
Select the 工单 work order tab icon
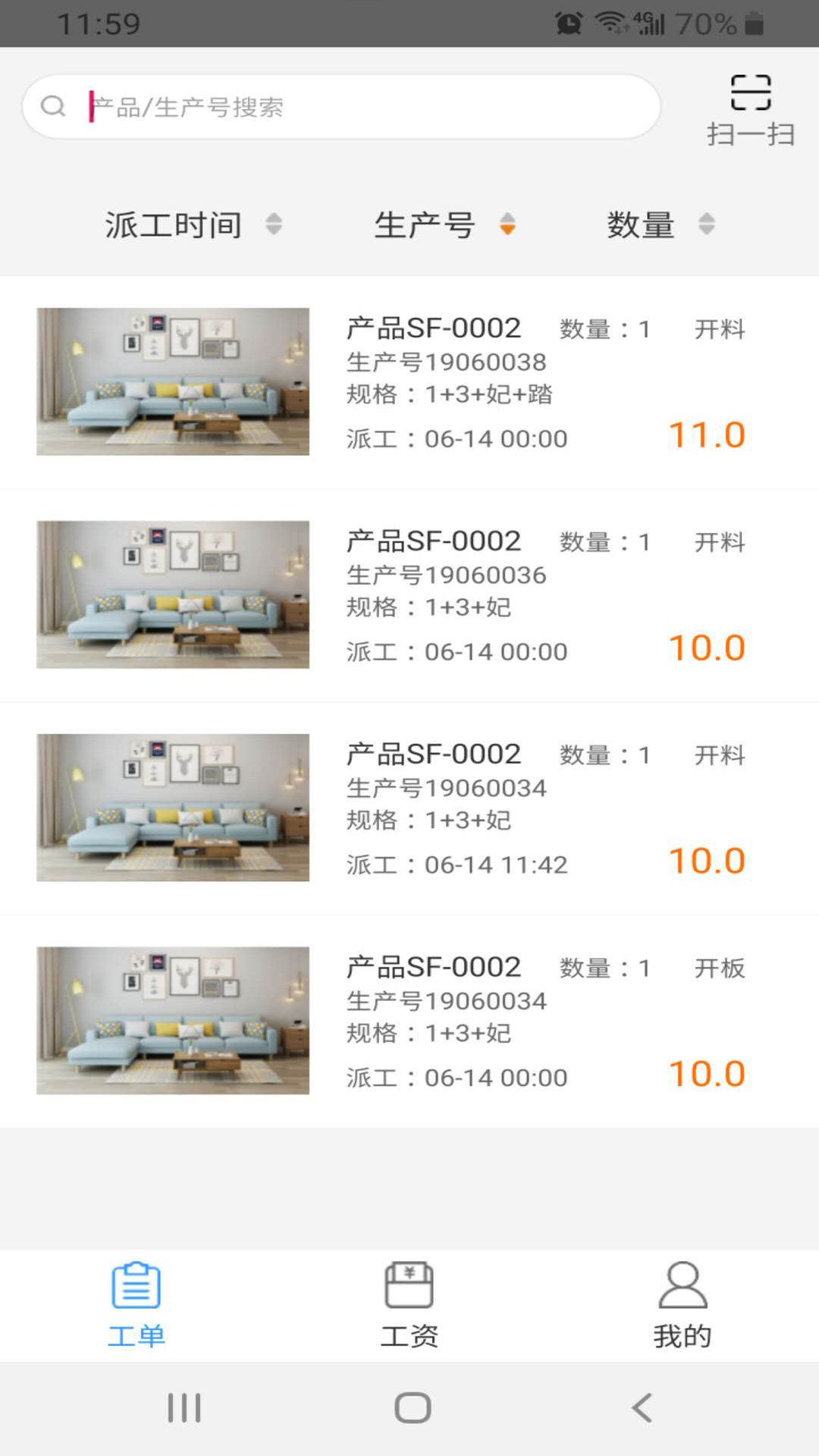tap(135, 1284)
